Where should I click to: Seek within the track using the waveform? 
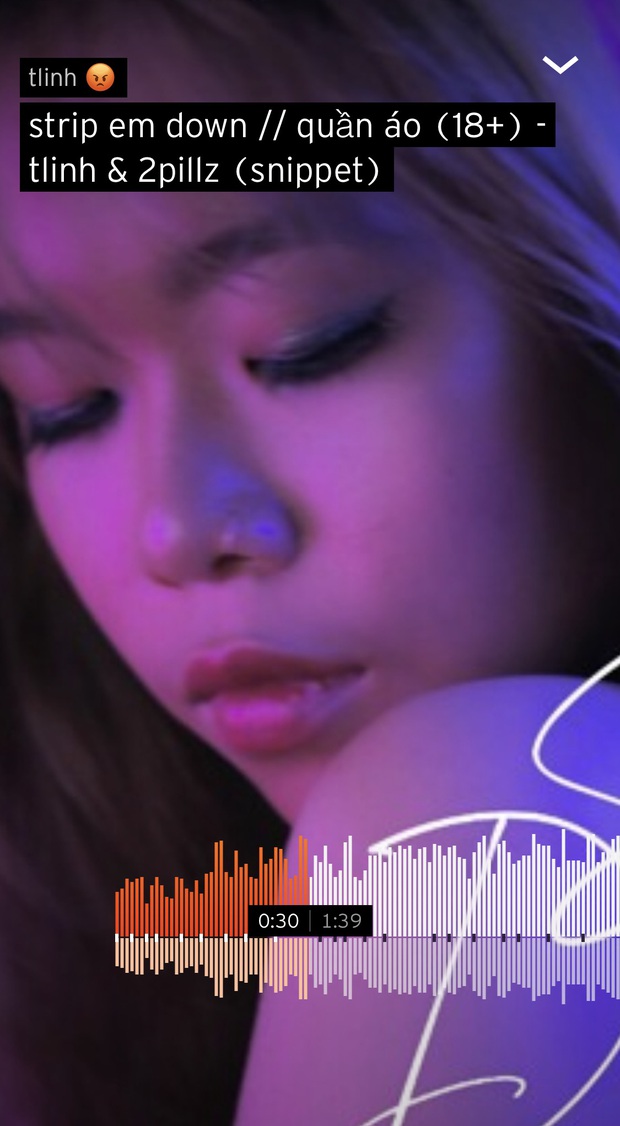pos(450,900)
